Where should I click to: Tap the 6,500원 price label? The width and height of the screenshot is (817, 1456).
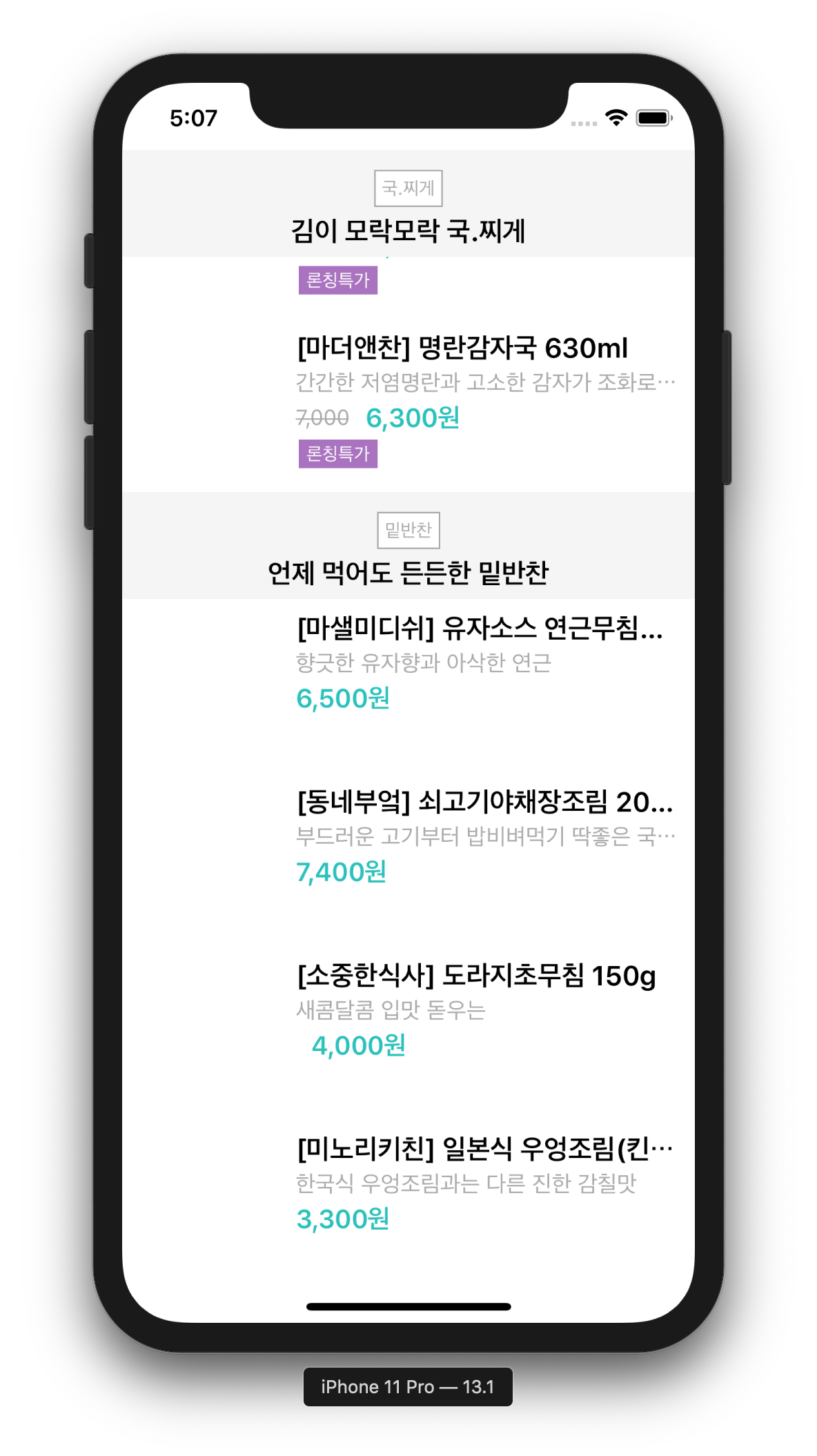coord(343,699)
